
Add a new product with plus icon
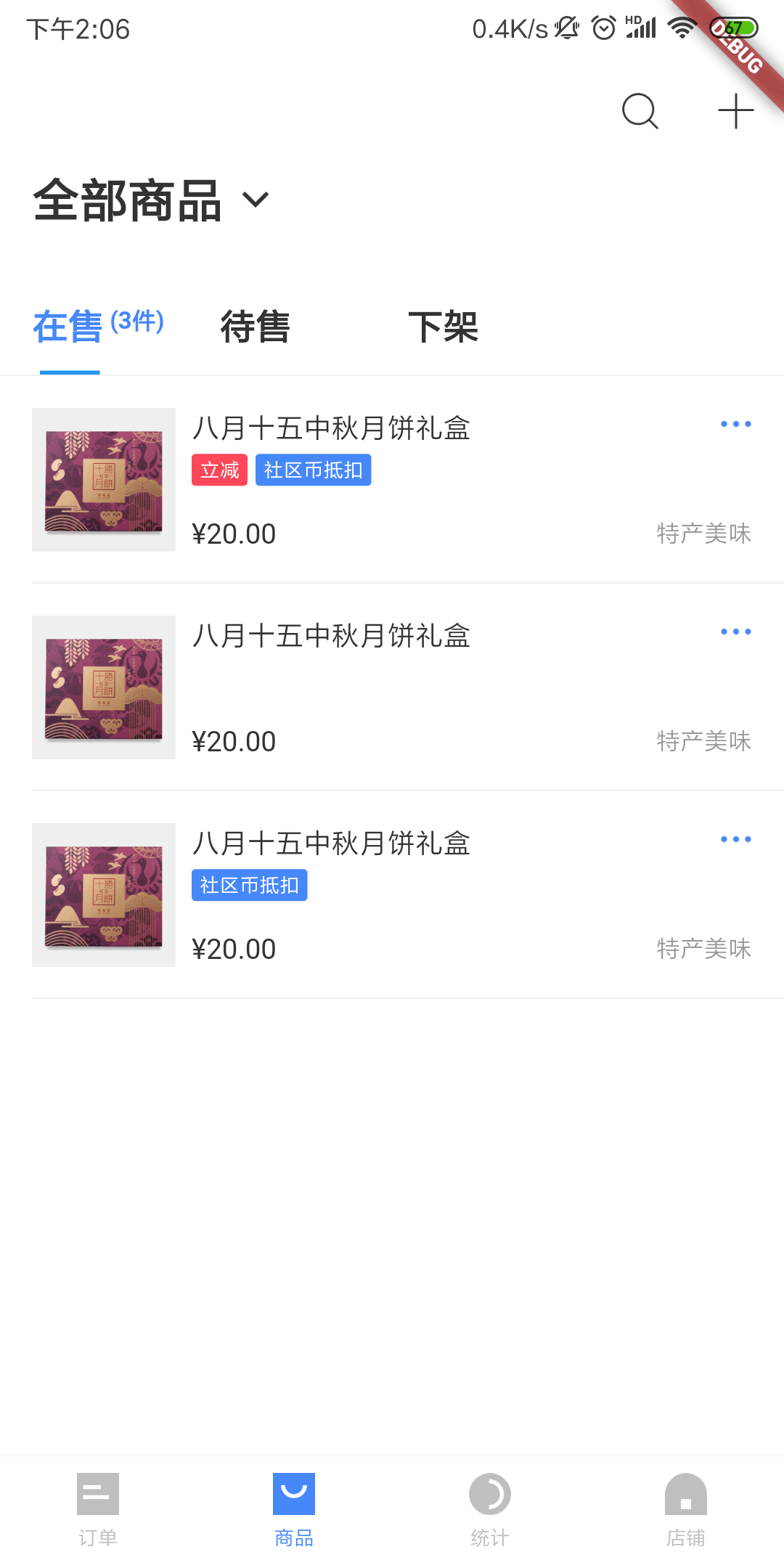[735, 111]
